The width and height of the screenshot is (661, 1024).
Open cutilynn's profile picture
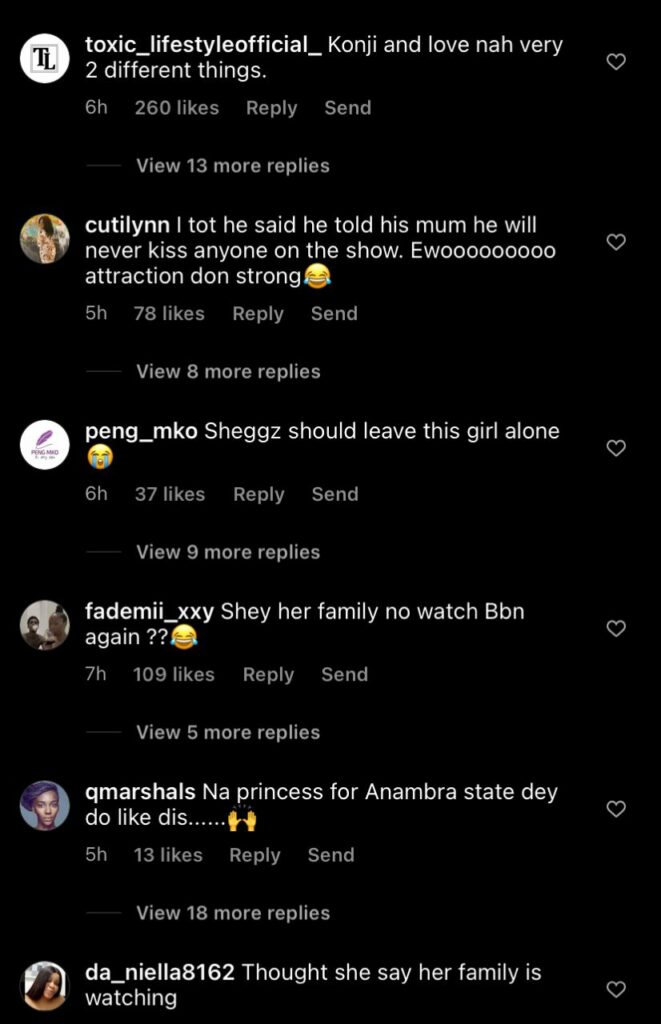tap(45, 239)
